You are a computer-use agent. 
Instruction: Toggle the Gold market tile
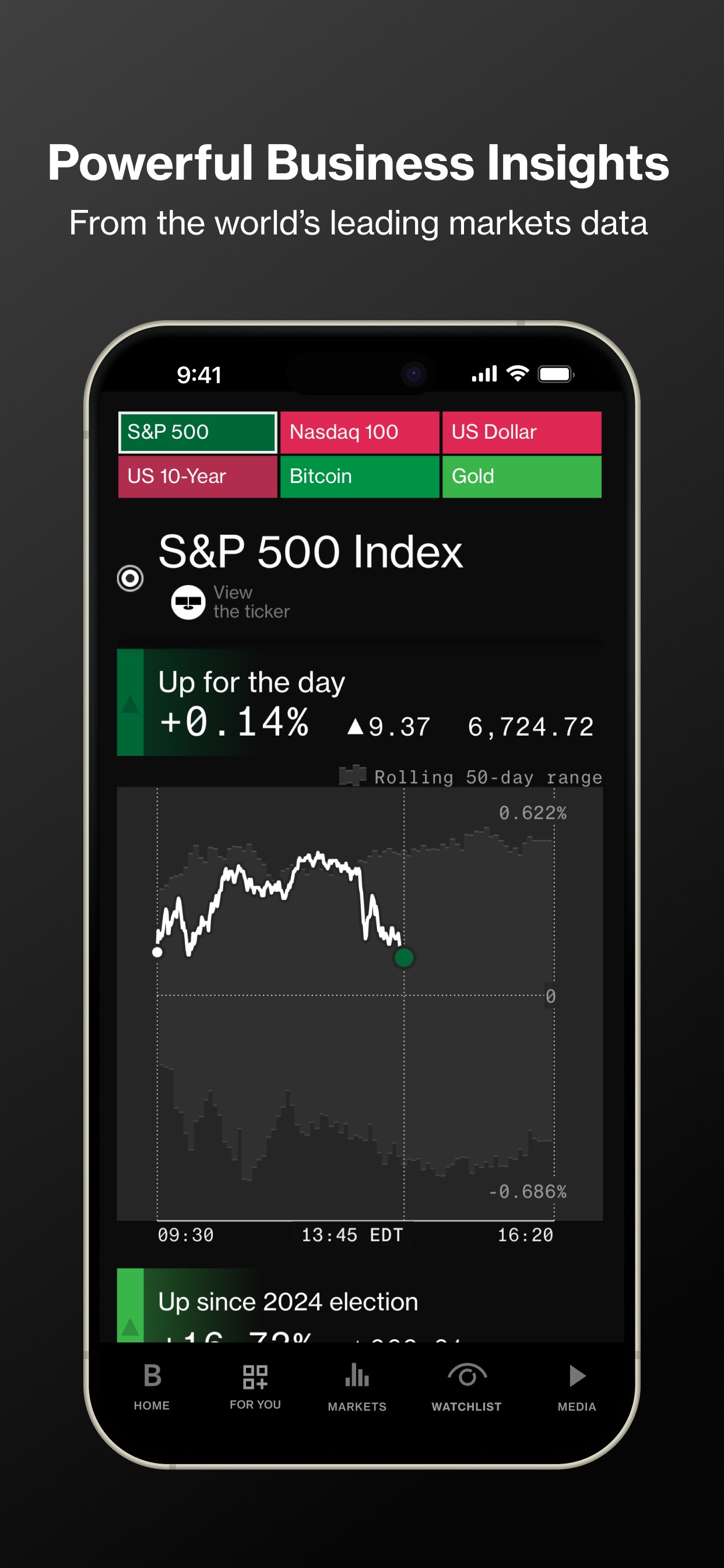point(521,477)
